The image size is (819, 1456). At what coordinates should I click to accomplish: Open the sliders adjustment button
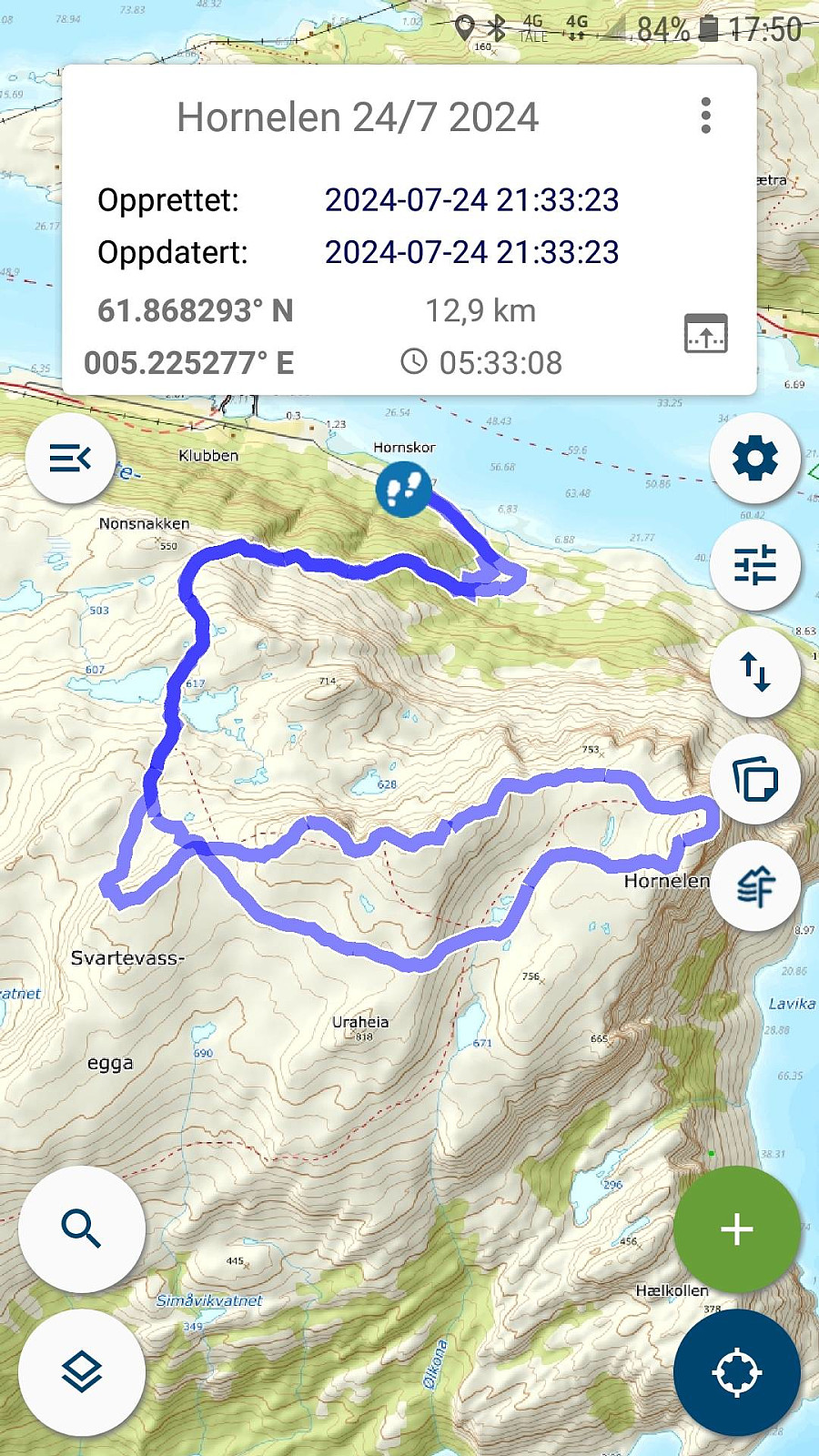pyautogui.click(x=755, y=565)
